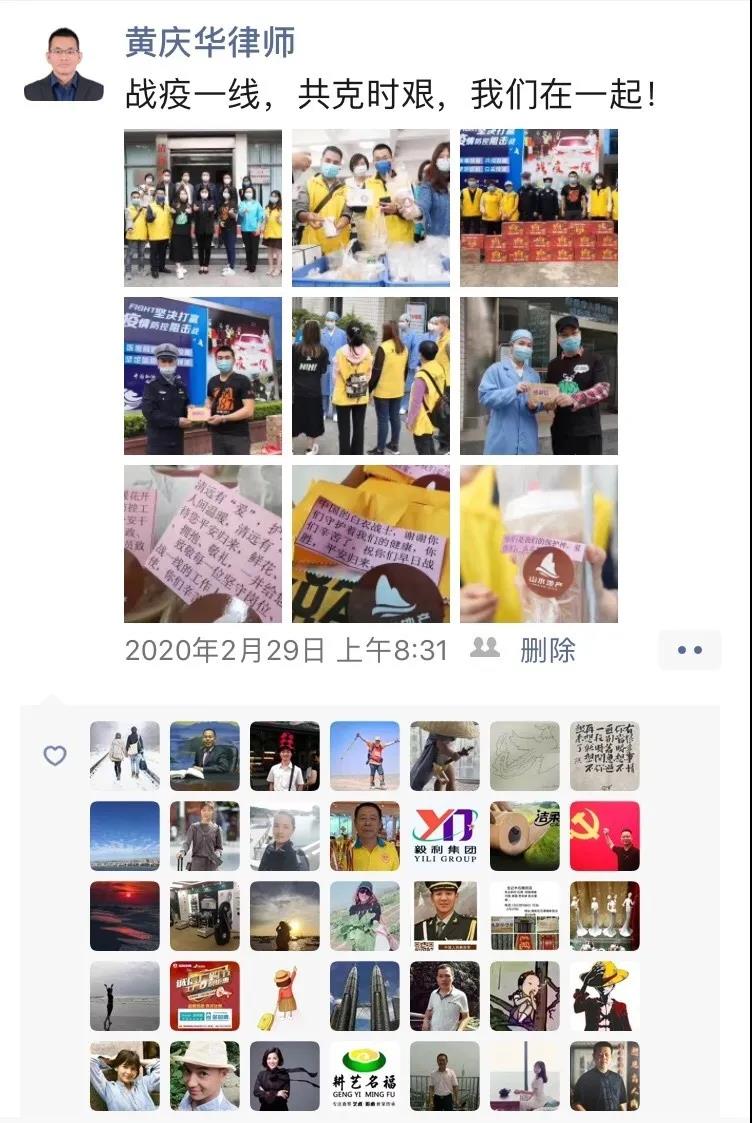The height and width of the screenshot is (1123, 752).
Task: Open the photo of volunteers packing supplies
Action: pyautogui.click(x=371, y=208)
